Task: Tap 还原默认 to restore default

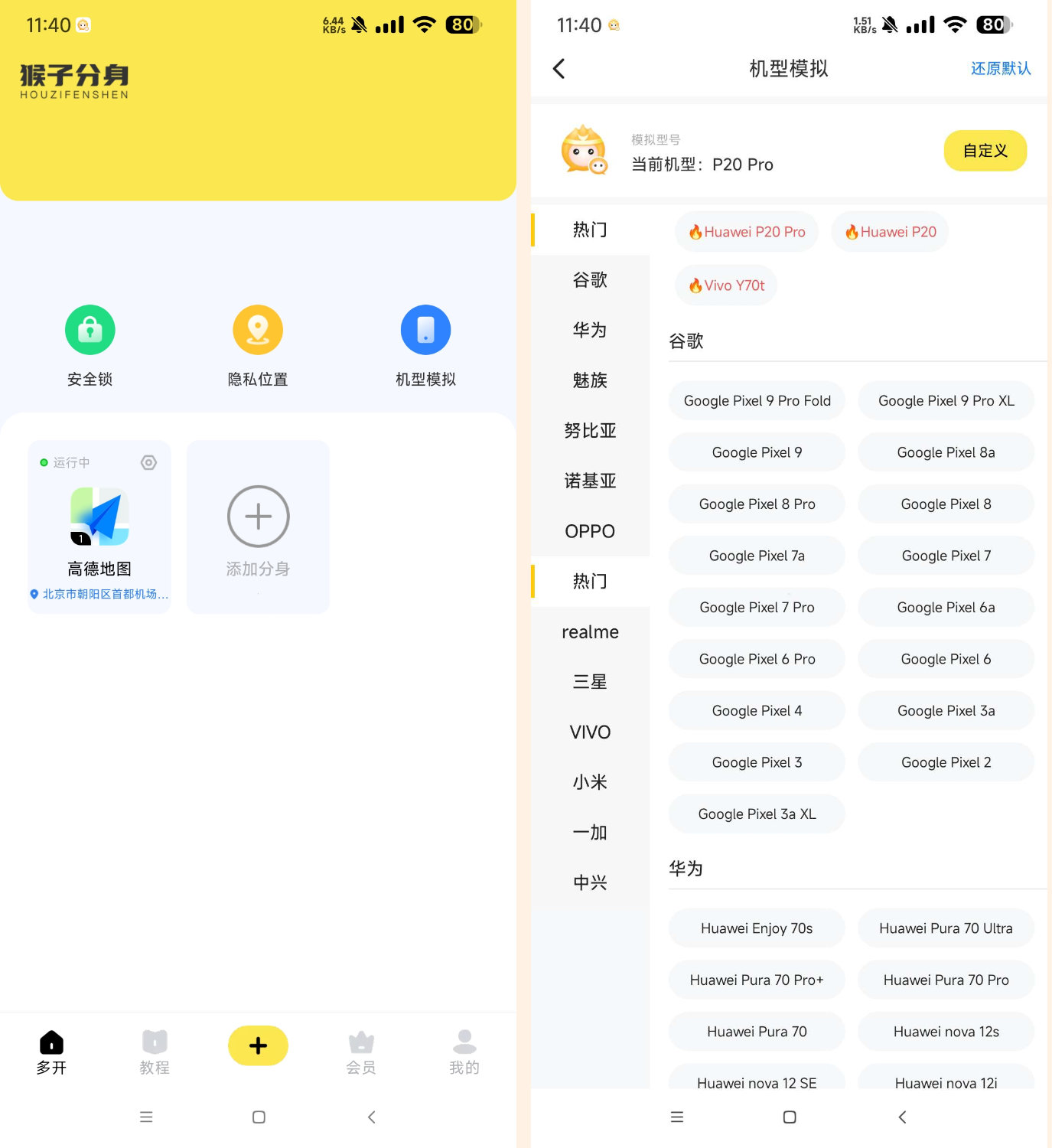Action: [x=1000, y=69]
